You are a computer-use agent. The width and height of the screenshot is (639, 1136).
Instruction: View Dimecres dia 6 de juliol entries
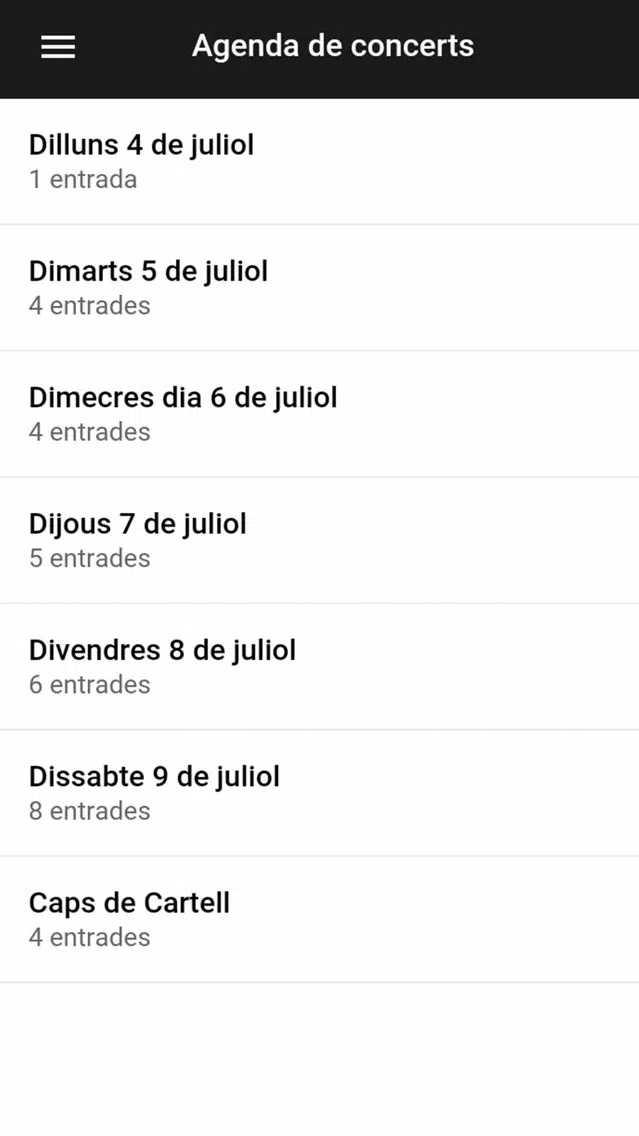[x=320, y=414]
